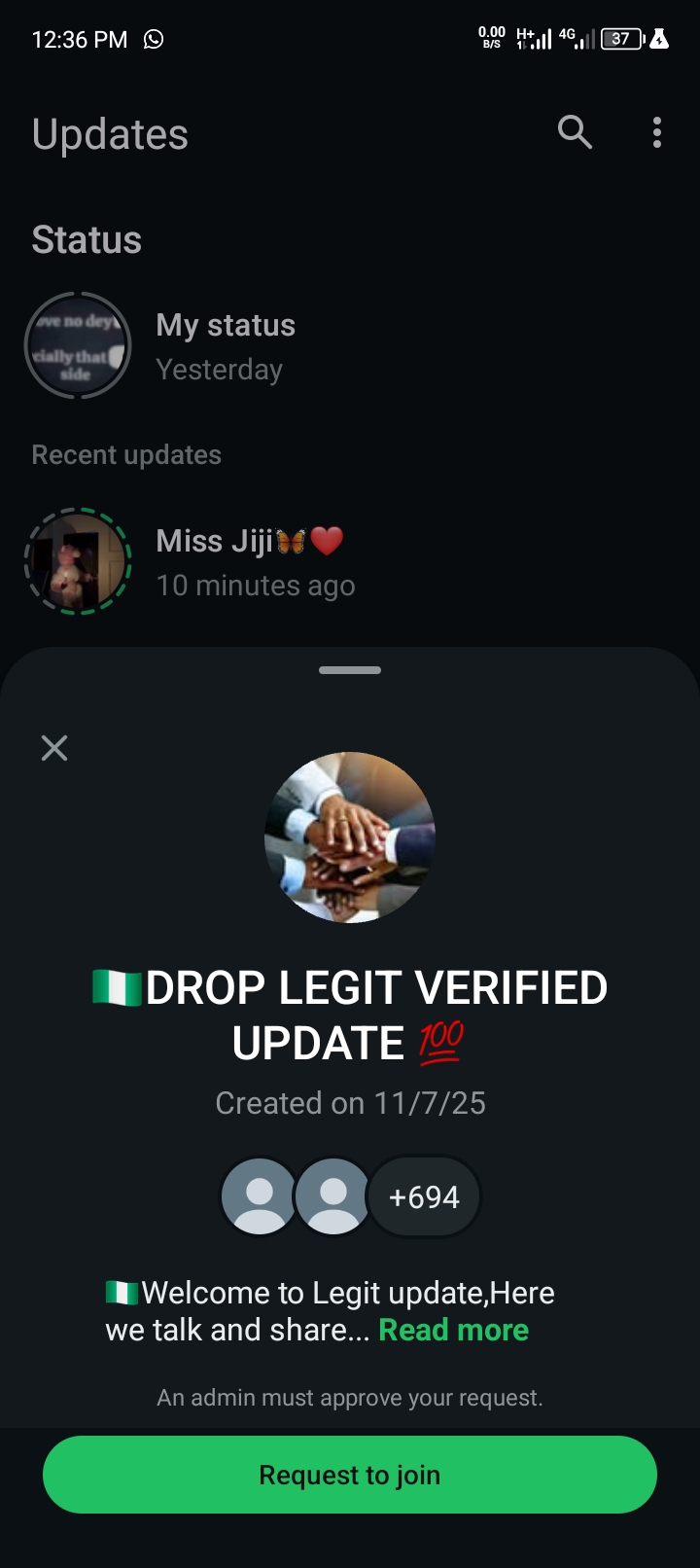Open the three-dot overflow menu
The width and height of the screenshot is (700, 1568).
tap(657, 132)
